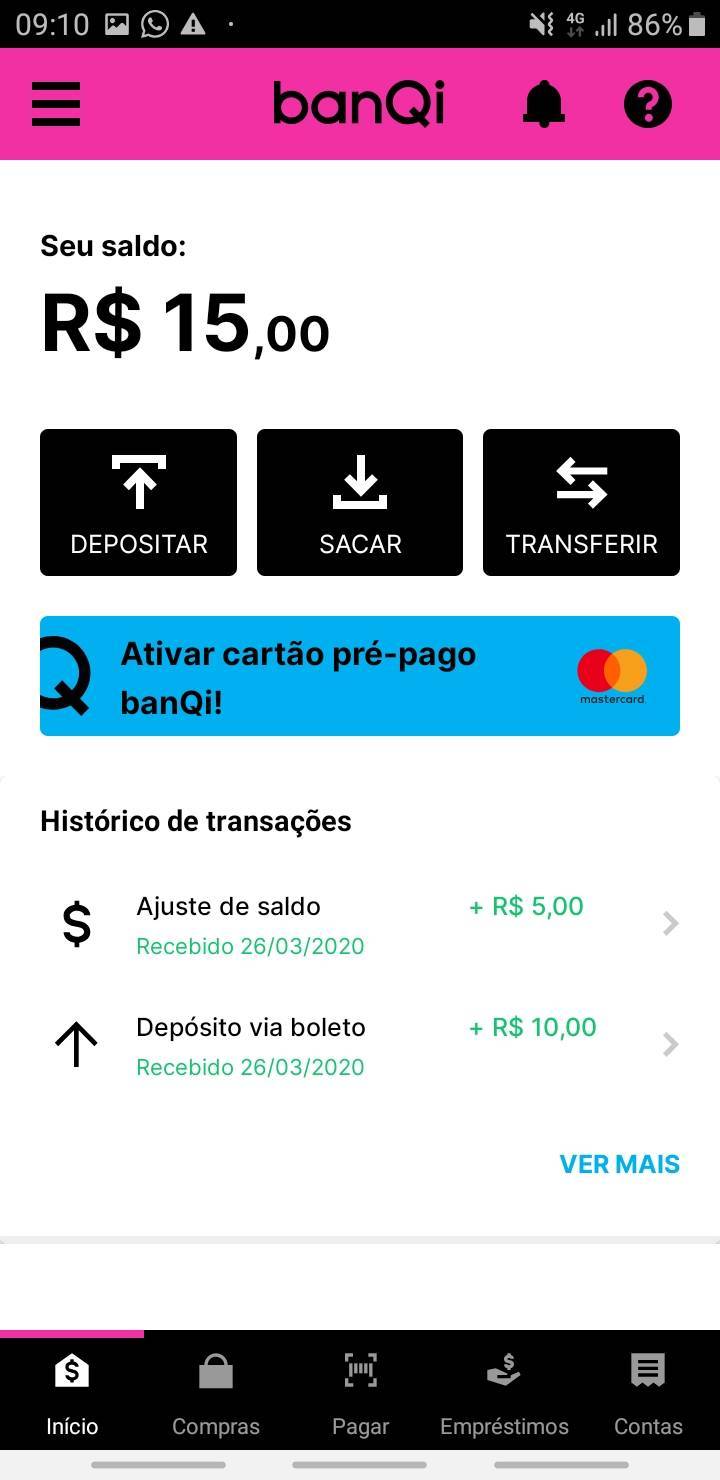
Task: Select the Sacar withdrawal icon
Action: (x=359, y=482)
